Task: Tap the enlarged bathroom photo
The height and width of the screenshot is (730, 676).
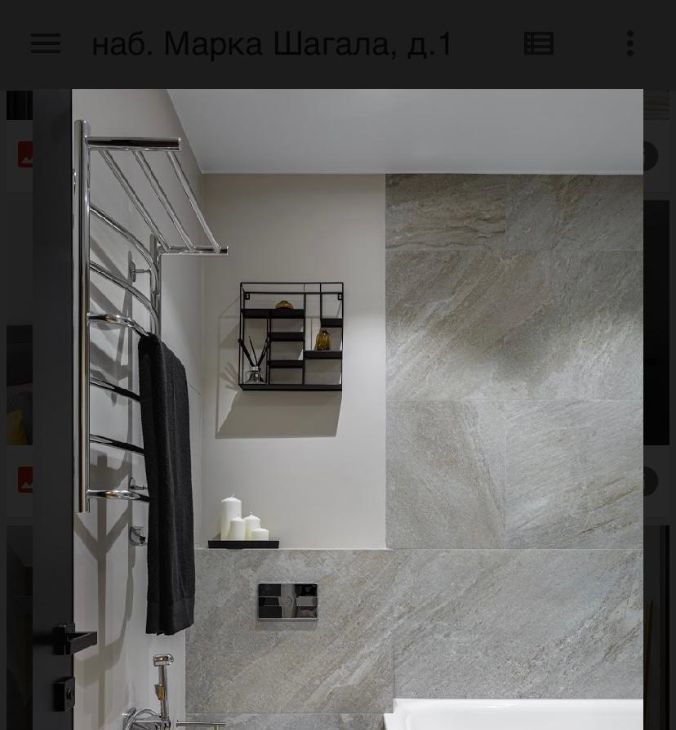Action: pos(357,409)
